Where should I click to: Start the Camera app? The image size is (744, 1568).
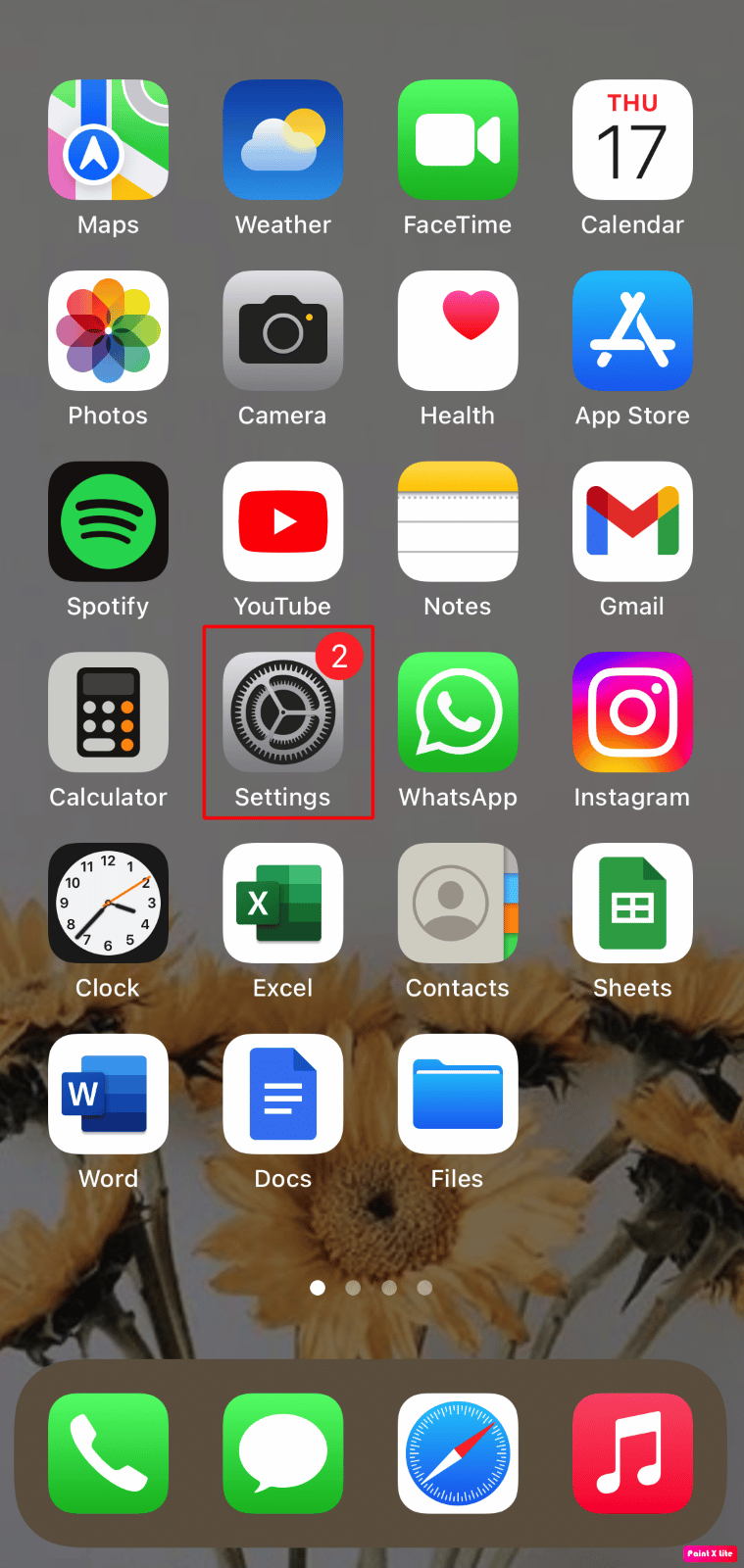click(x=283, y=331)
